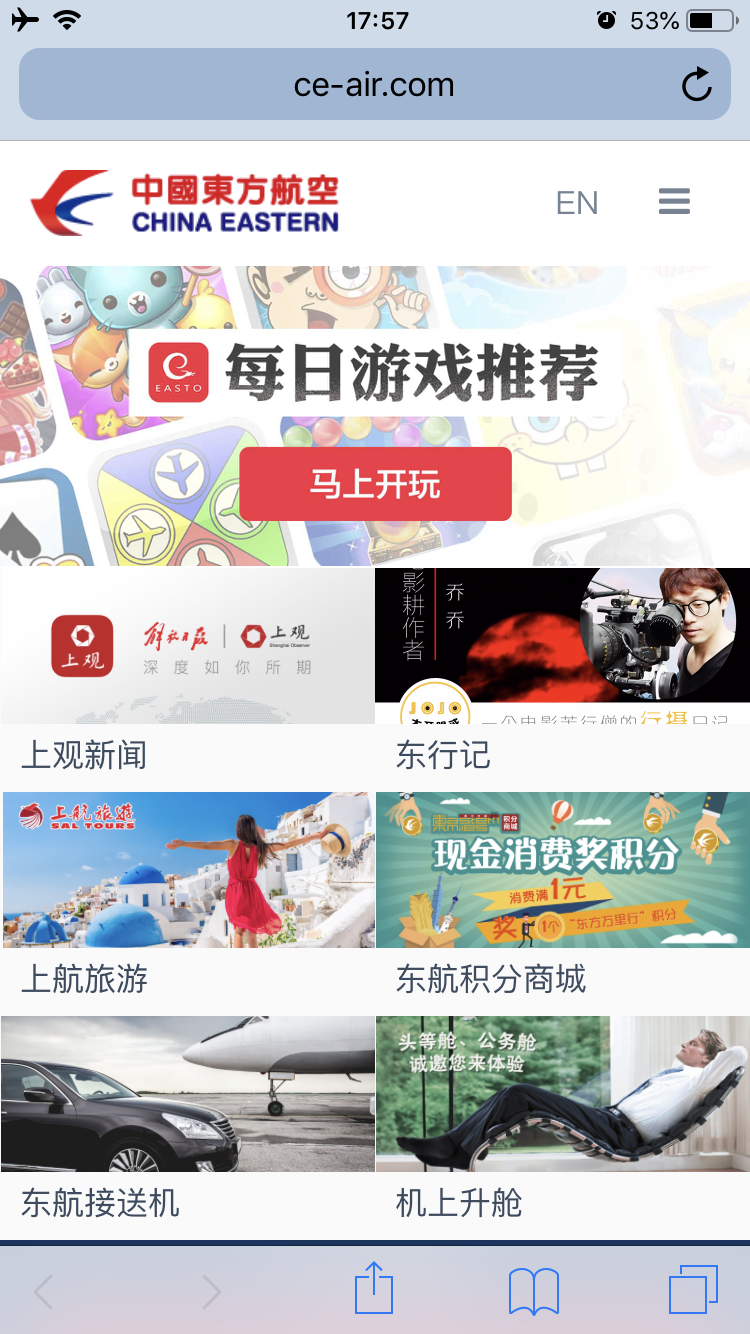Show open Safari tabs

point(693,1290)
